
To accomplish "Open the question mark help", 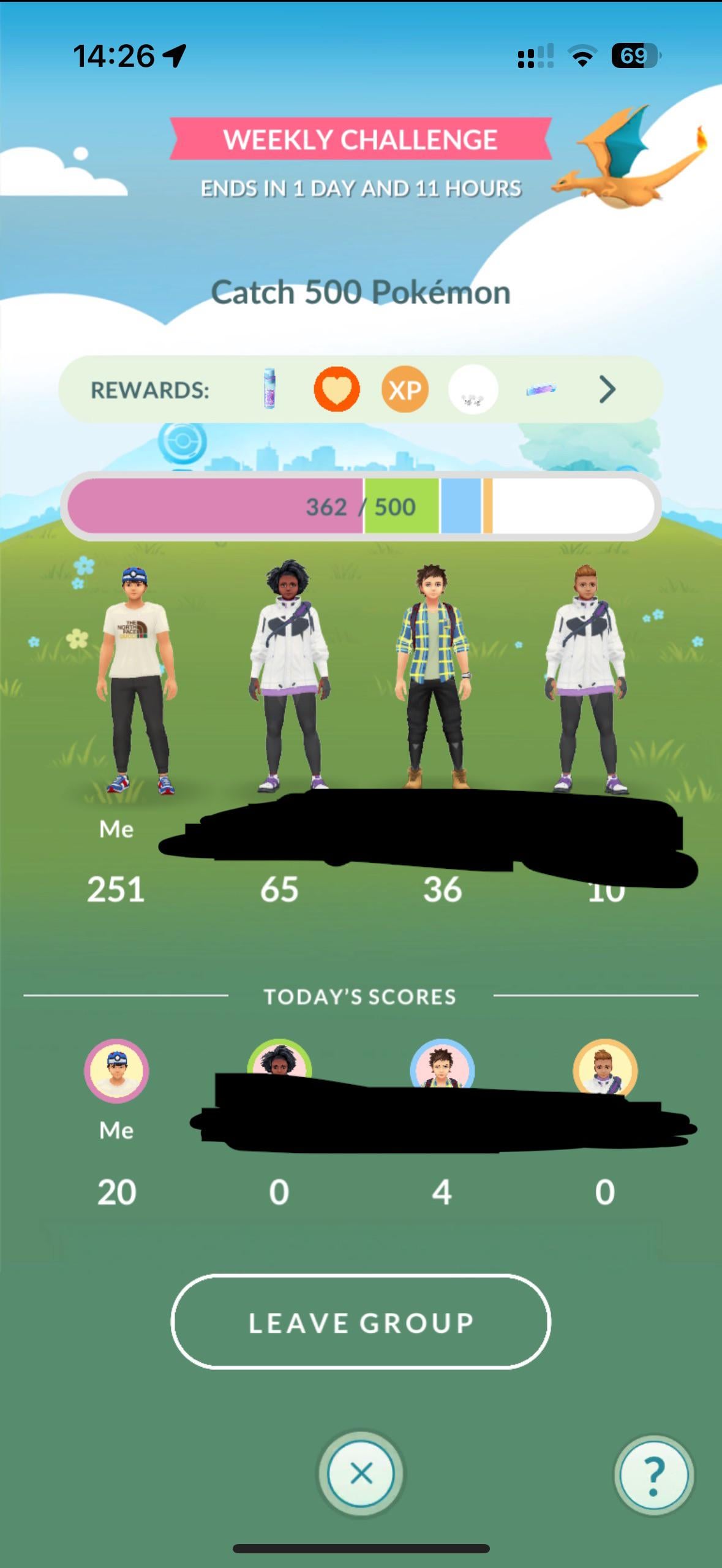I will click(653, 1475).
